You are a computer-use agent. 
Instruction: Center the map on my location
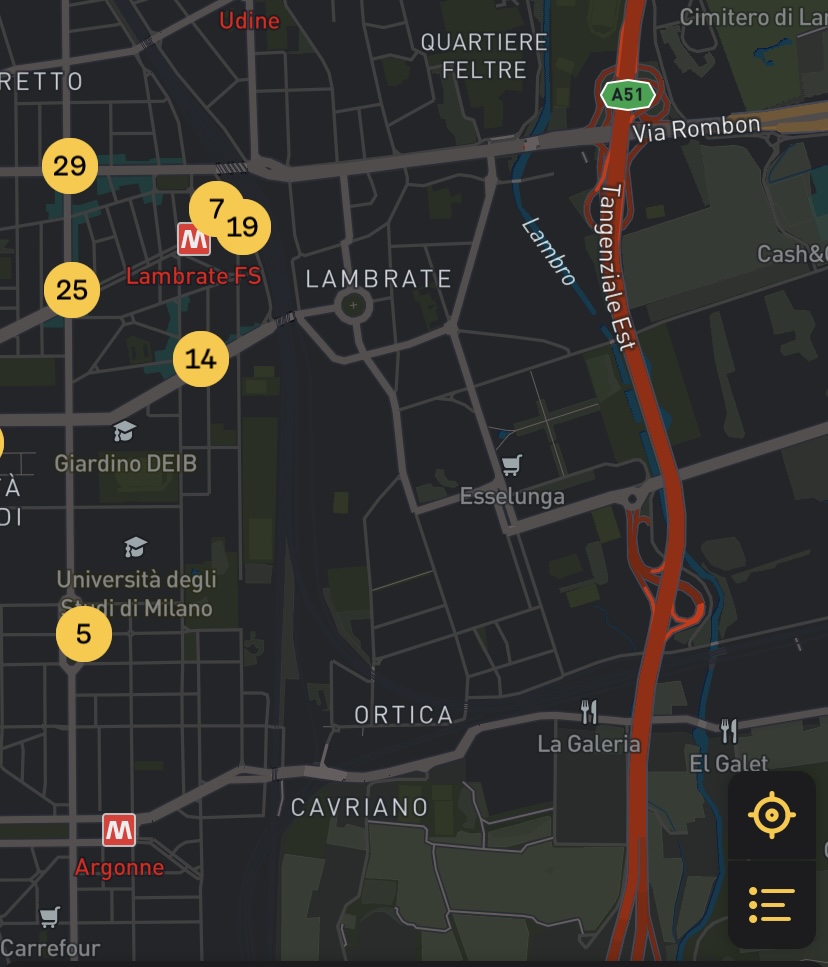(772, 816)
